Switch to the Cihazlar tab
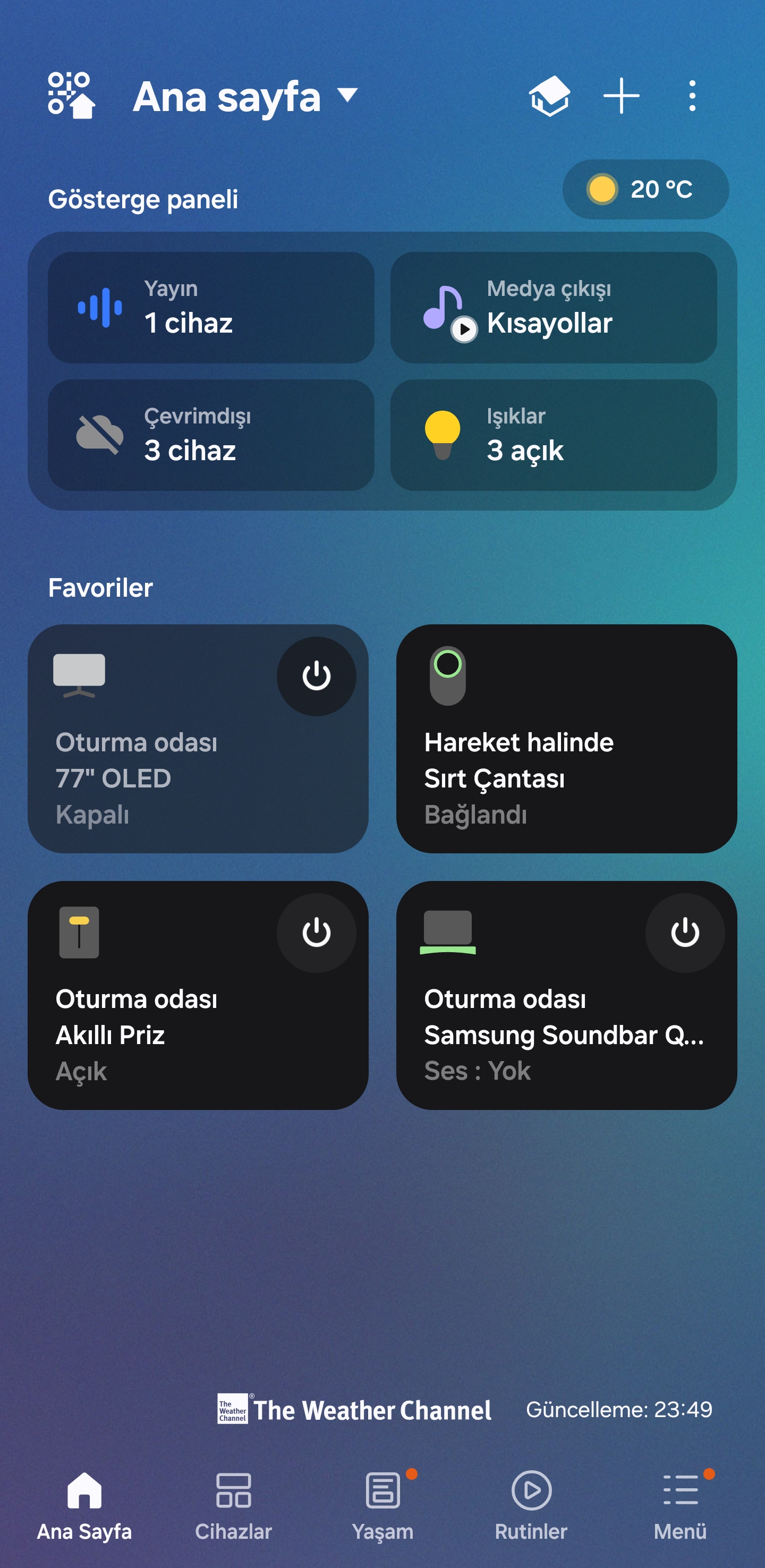Viewport: 765px width, 1568px height. point(234,1506)
